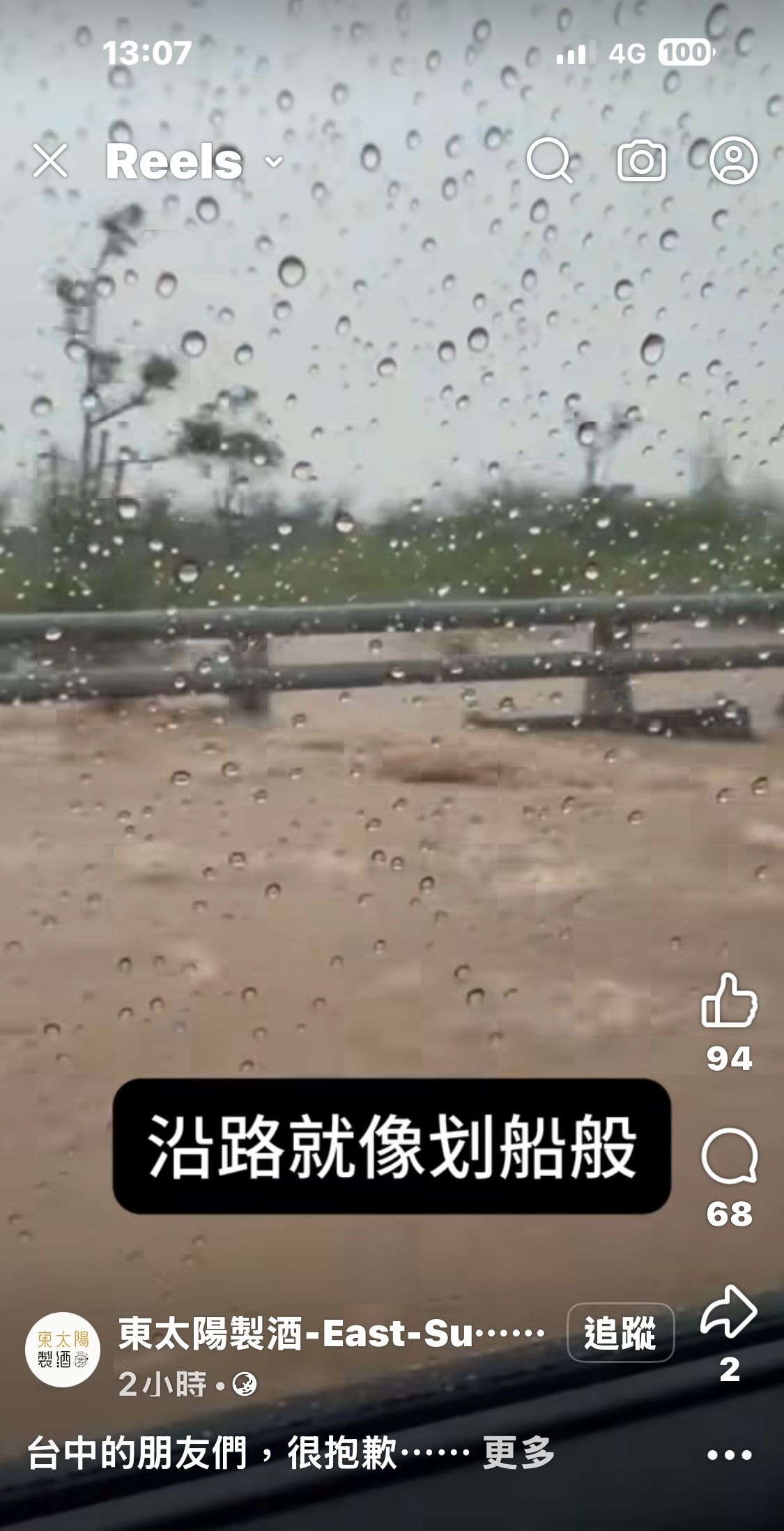Like this reel
Image resolution: width=784 pixels, height=1531 pixels.
(728, 1000)
